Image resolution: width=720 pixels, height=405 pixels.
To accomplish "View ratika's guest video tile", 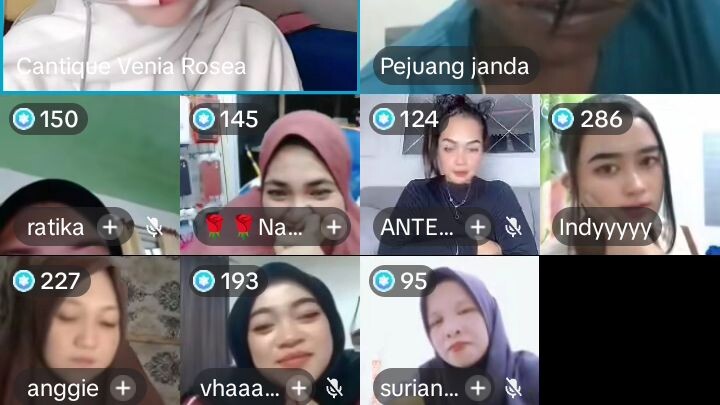I will tap(90, 170).
